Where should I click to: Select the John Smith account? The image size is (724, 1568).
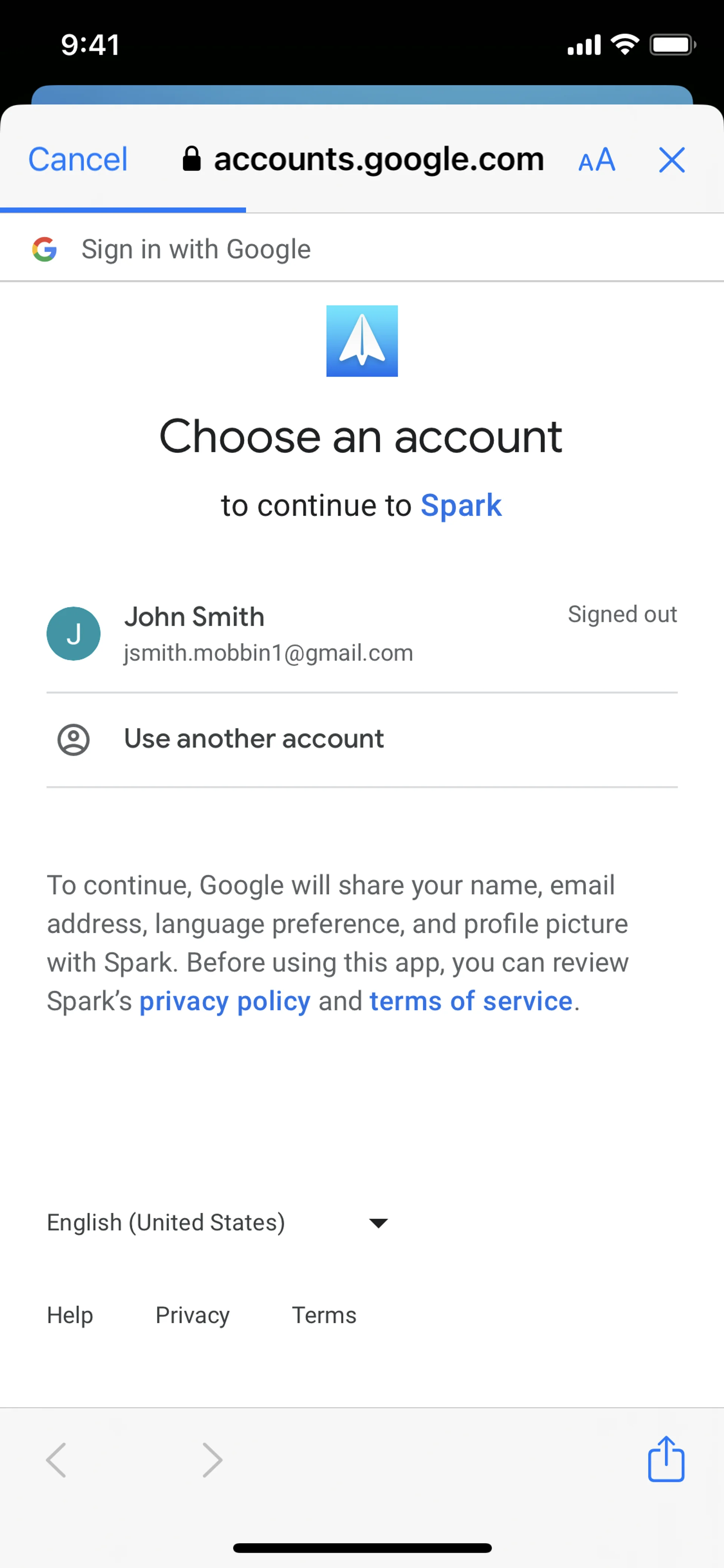coord(362,634)
